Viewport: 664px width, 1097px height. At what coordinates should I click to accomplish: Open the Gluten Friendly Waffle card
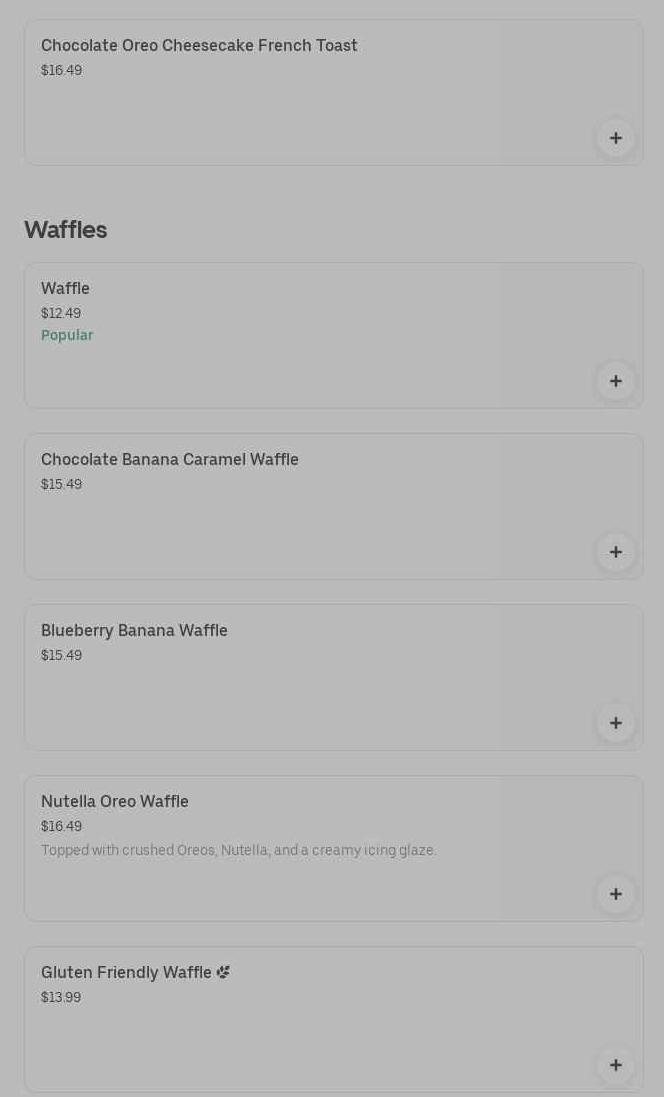[126, 973]
